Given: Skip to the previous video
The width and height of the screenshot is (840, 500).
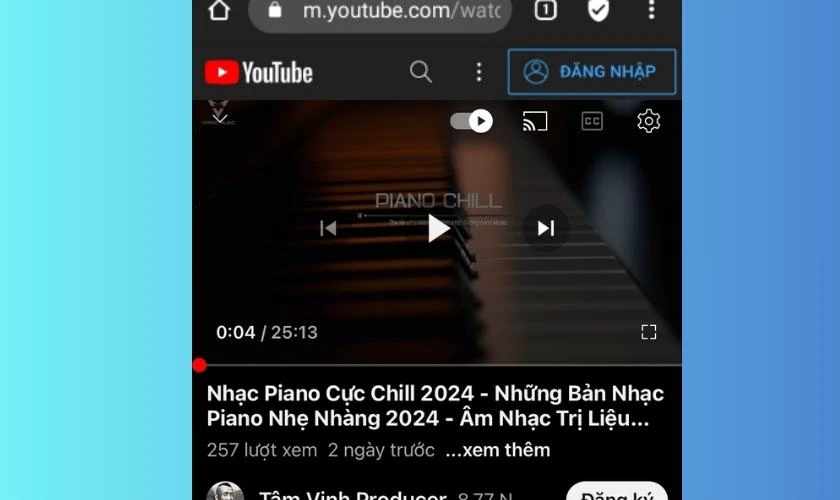Looking at the screenshot, I should coord(328,228).
